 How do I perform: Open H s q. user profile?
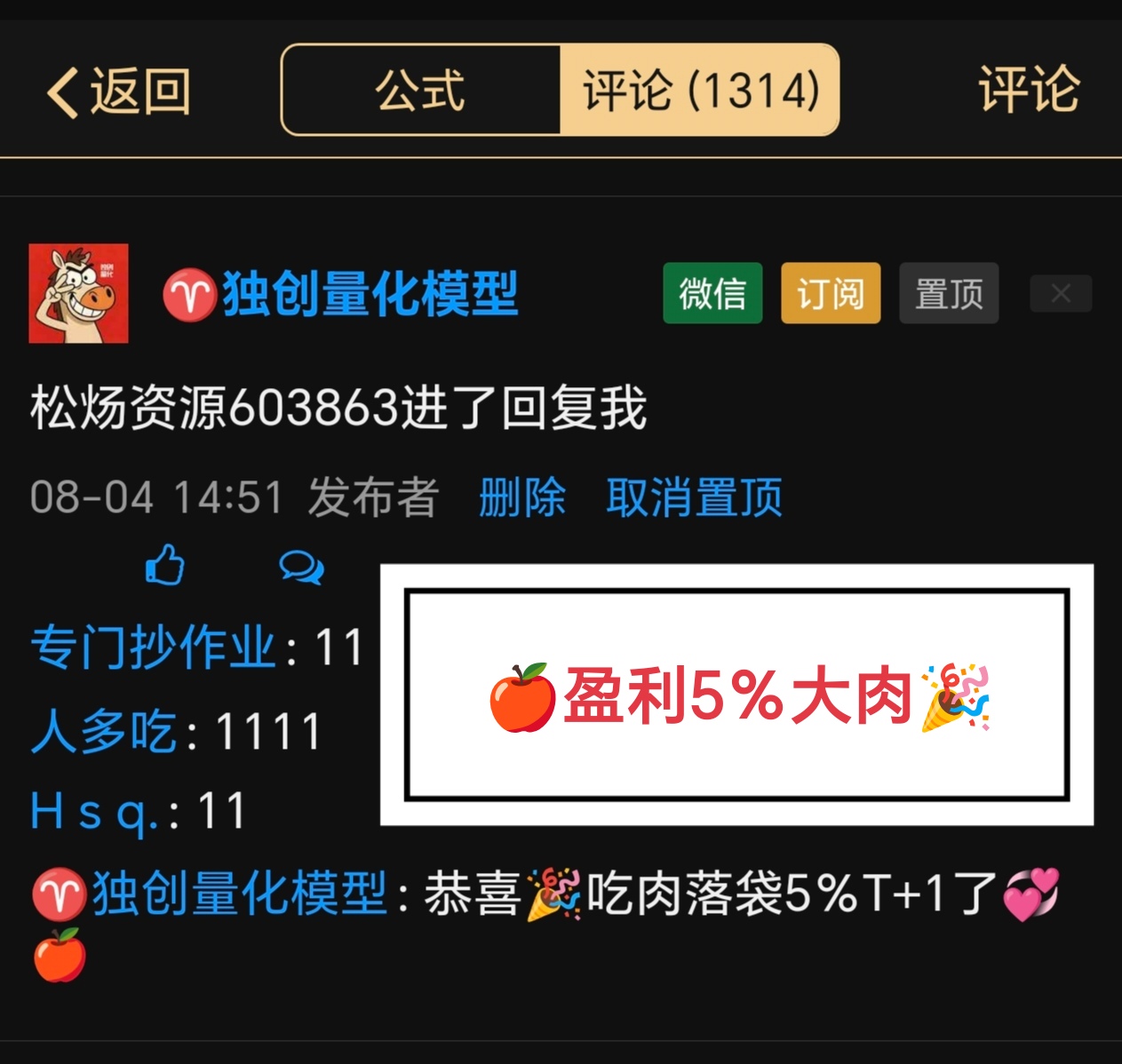pos(94,812)
